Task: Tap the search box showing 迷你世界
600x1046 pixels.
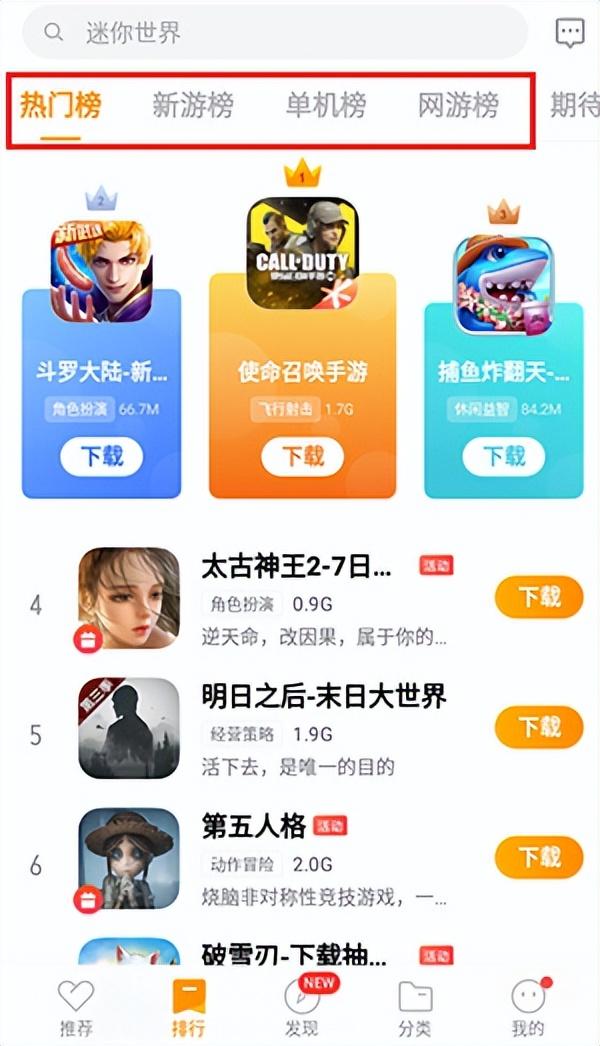Action: 275,31
